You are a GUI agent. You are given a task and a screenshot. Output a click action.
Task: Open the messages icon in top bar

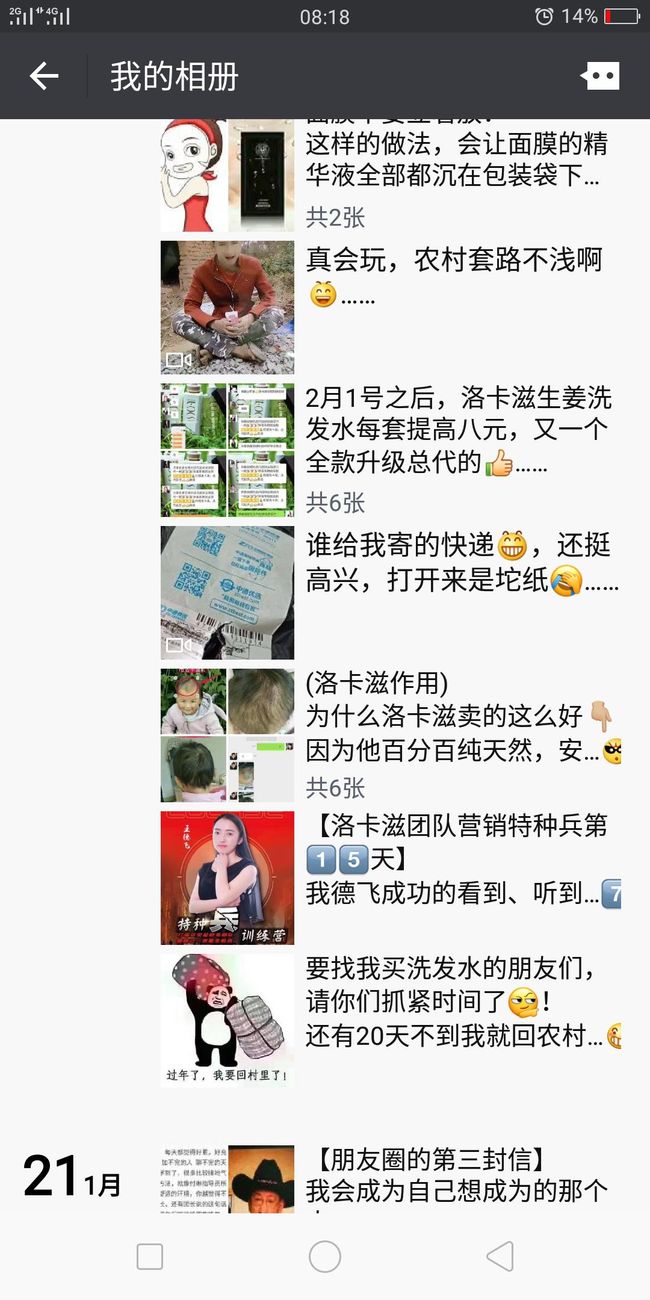600,76
